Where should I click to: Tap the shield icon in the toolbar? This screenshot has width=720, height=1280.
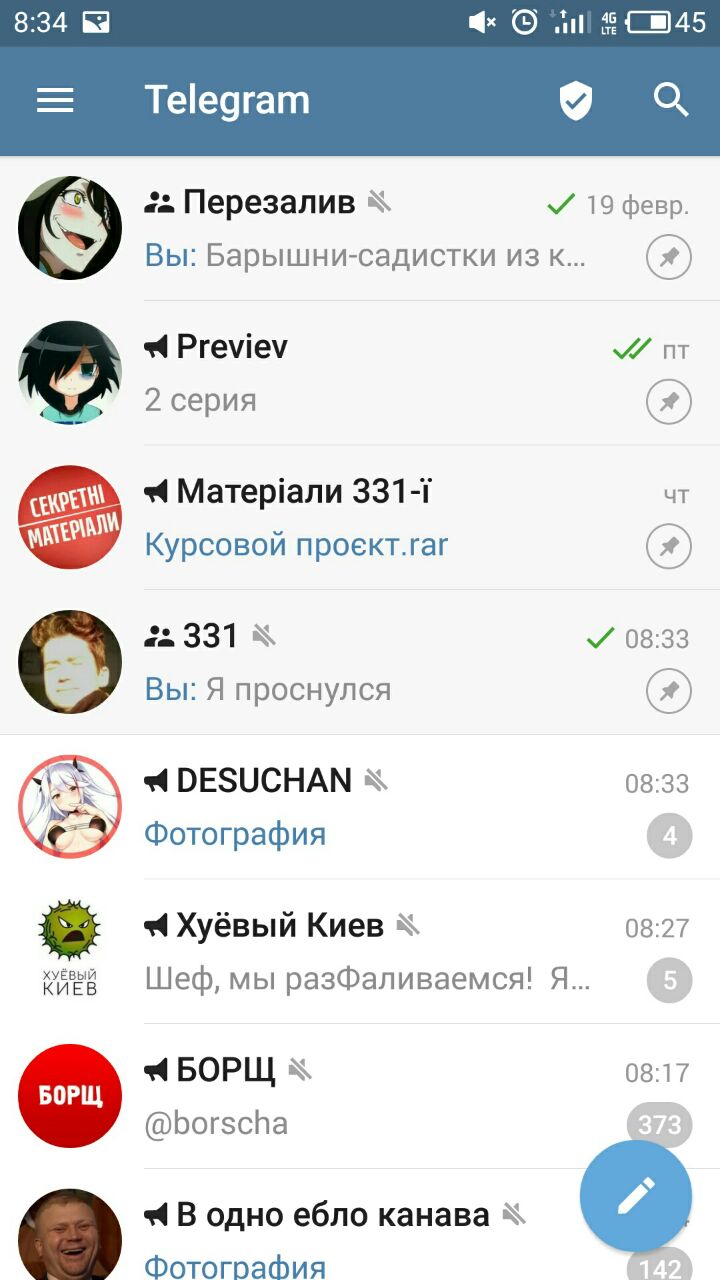point(575,101)
